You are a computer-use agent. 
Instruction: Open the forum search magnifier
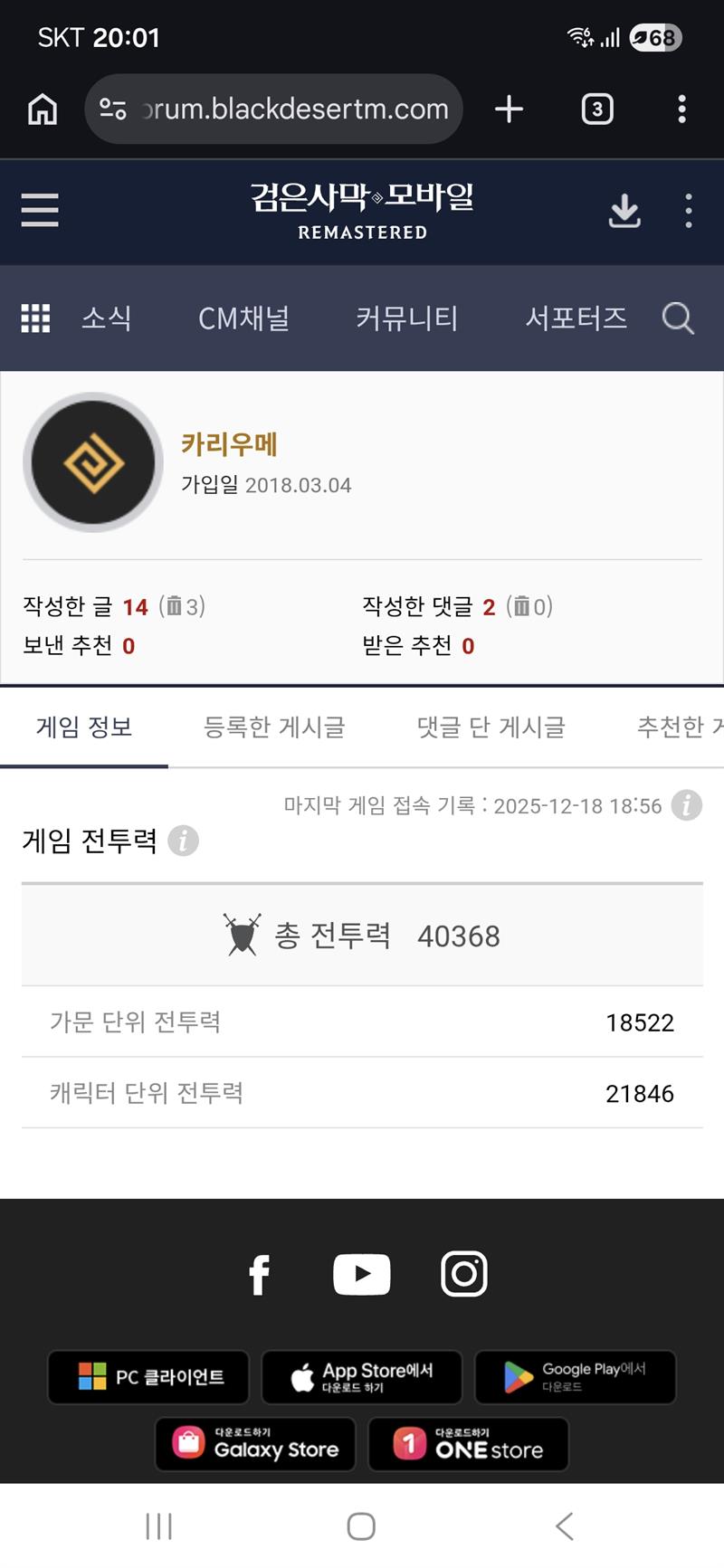click(x=678, y=318)
